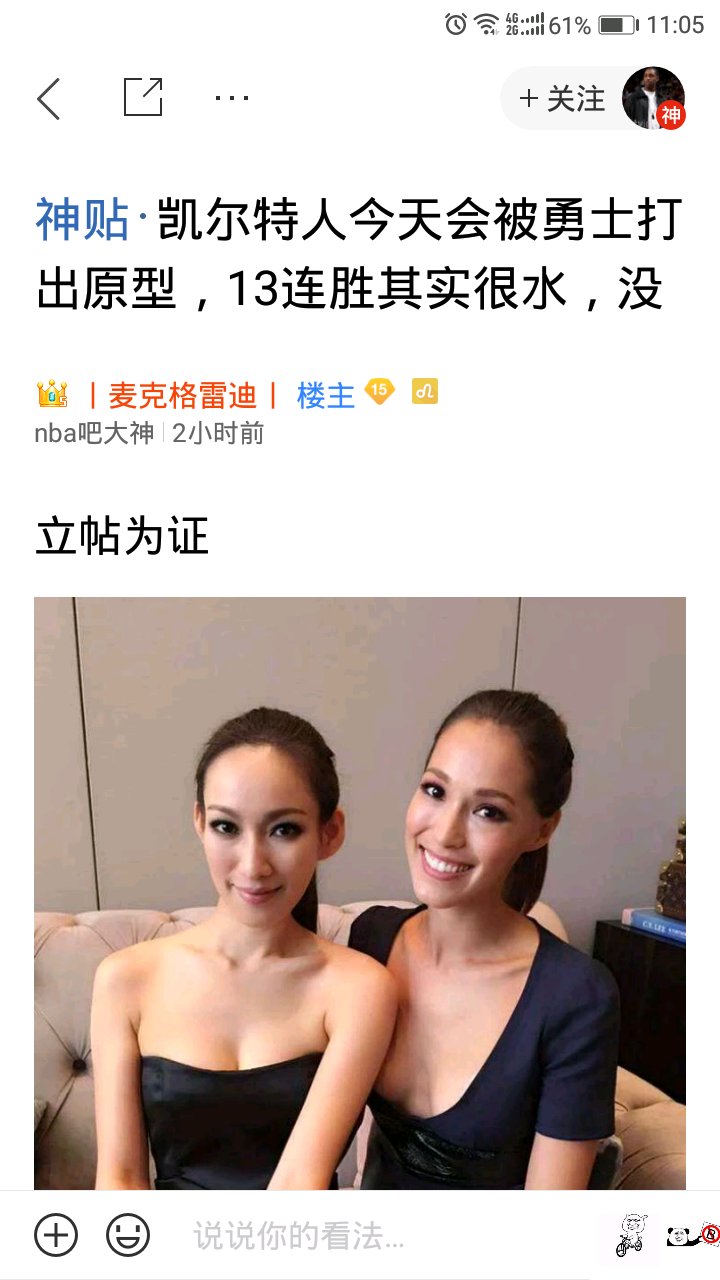Share this post via the share icon
Screen dimensions: 720x1280
pyautogui.click(x=143, y=98)
